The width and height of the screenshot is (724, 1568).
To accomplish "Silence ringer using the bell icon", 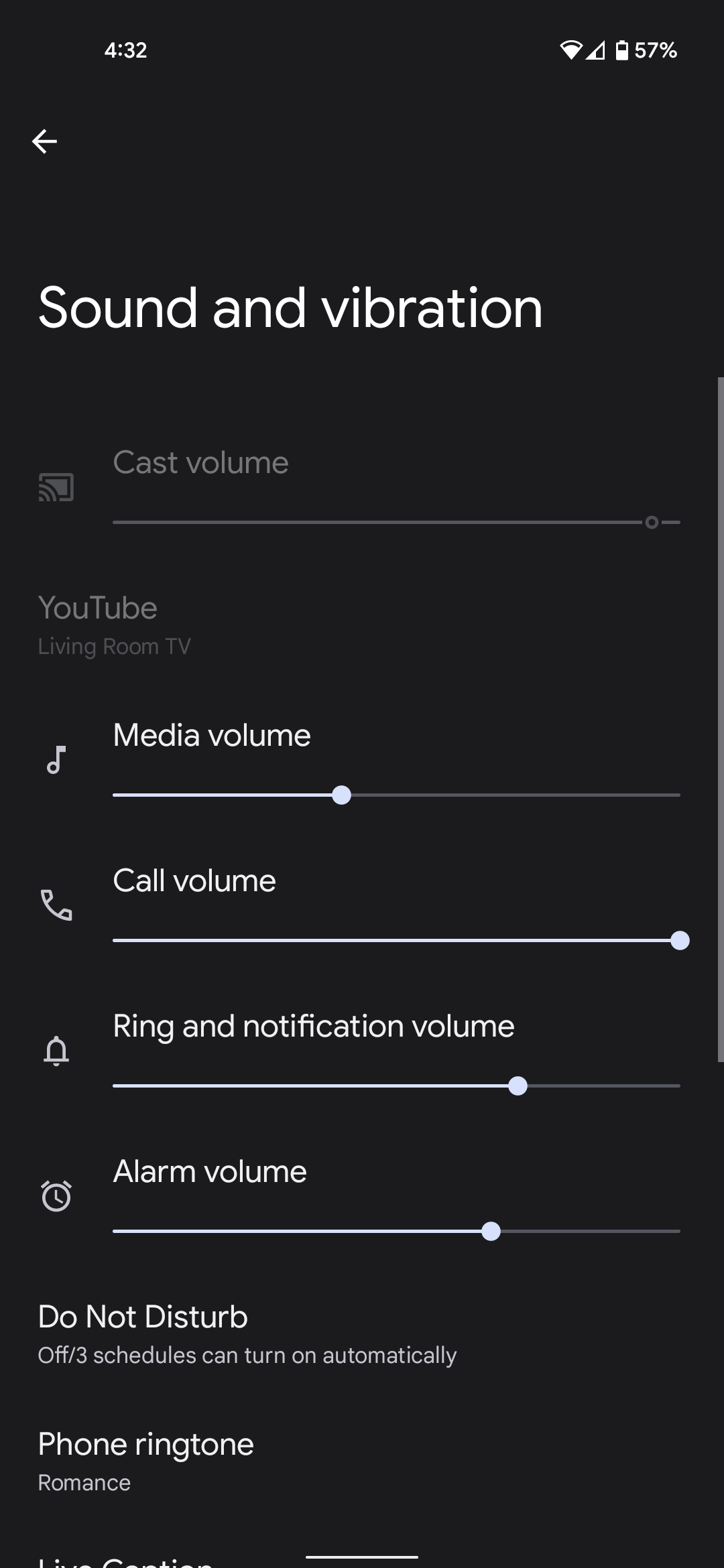I will (56, 1051).
